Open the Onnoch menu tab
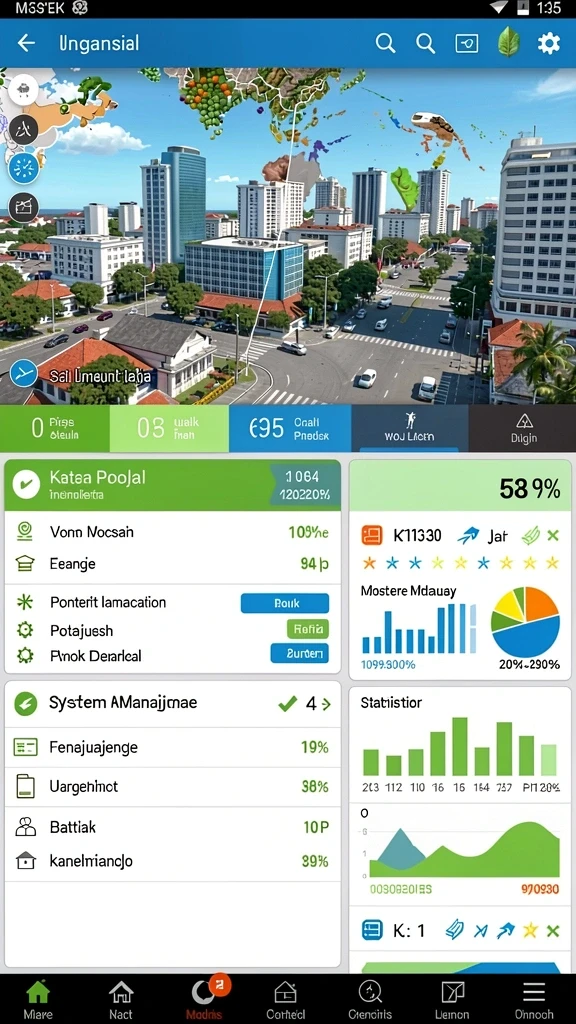576x1024 pixels. pyautogui.click(x=534, y=999)
